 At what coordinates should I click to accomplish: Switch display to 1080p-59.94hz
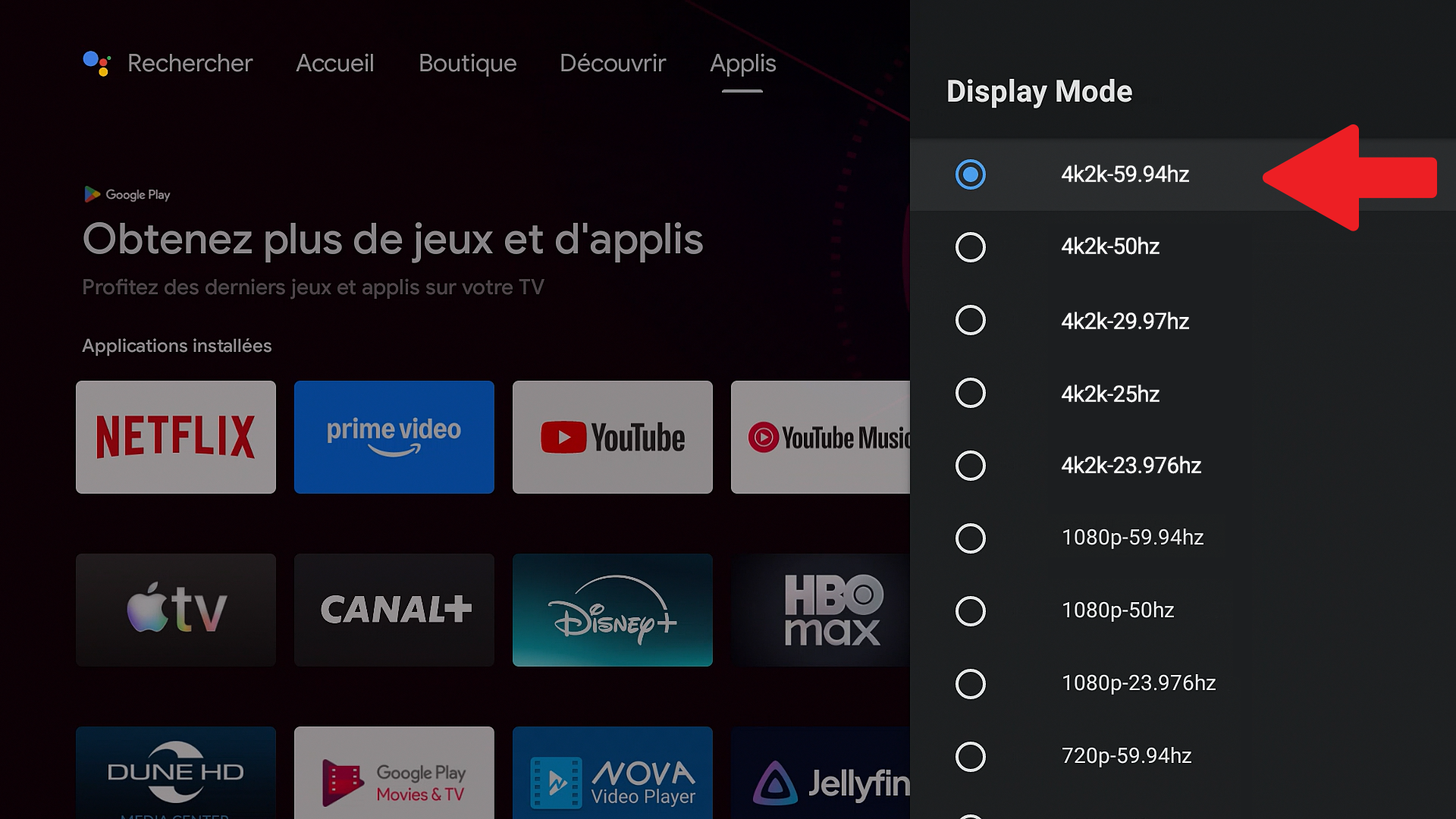1131,538
